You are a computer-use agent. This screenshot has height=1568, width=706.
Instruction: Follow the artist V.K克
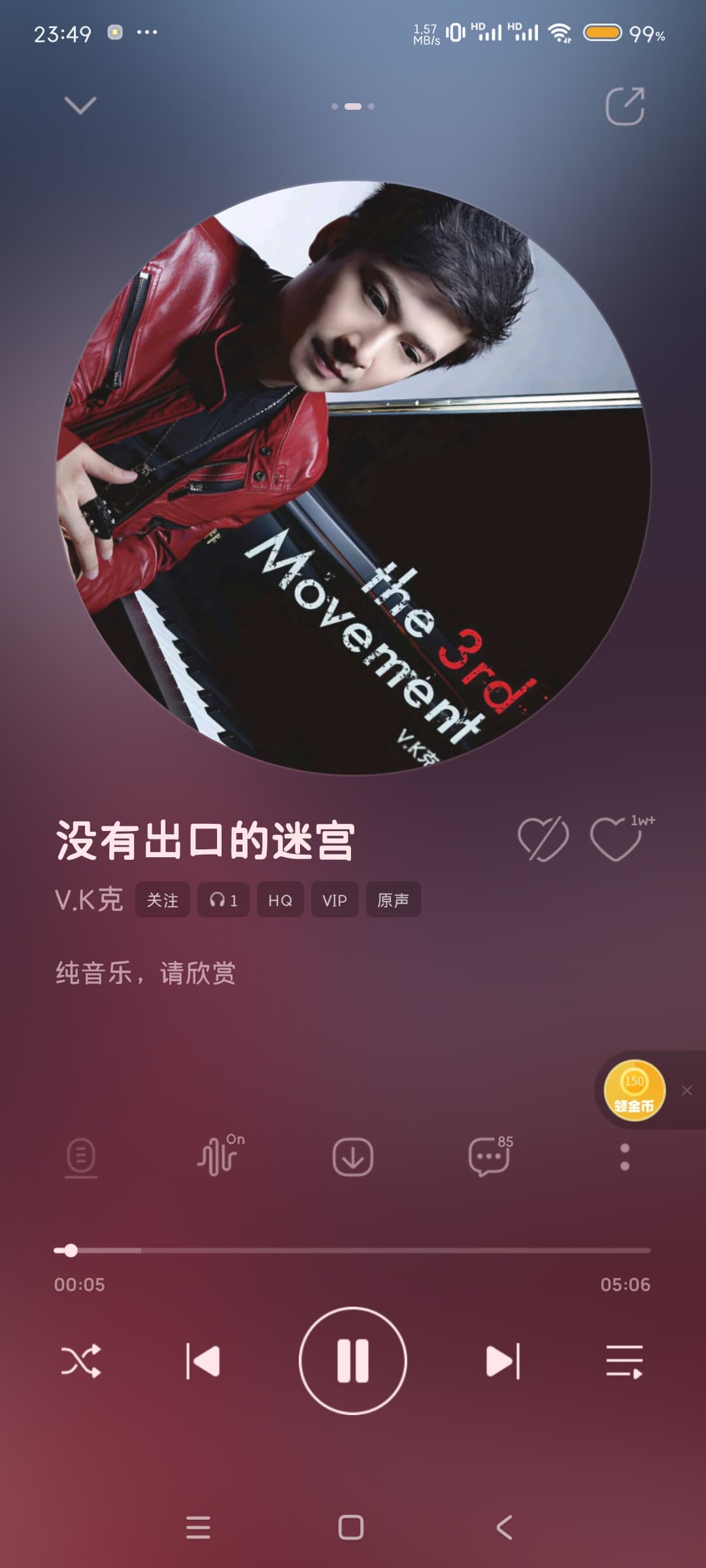coord(162,900)
